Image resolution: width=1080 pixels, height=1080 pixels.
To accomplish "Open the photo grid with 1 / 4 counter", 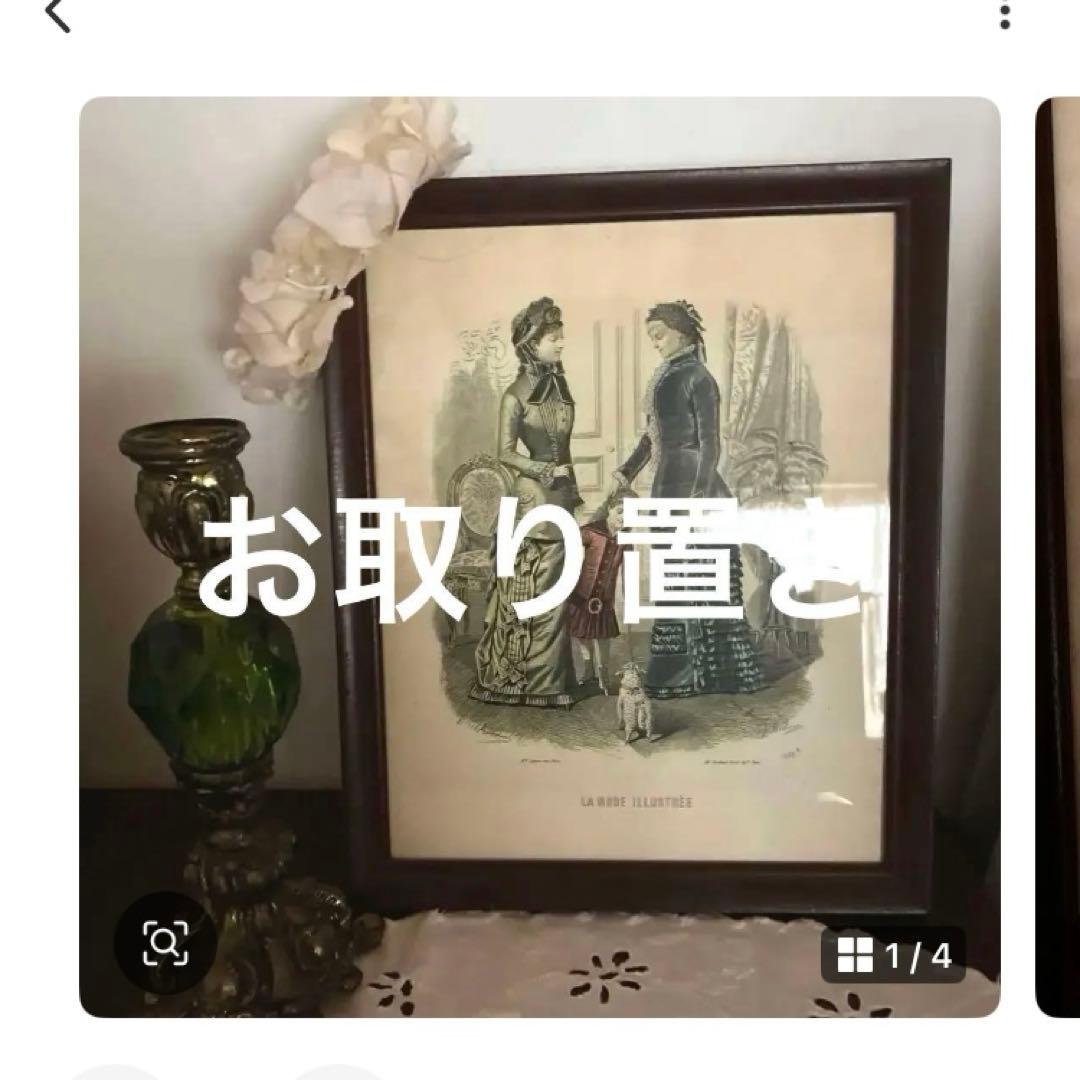I will [x=893, y=956].
